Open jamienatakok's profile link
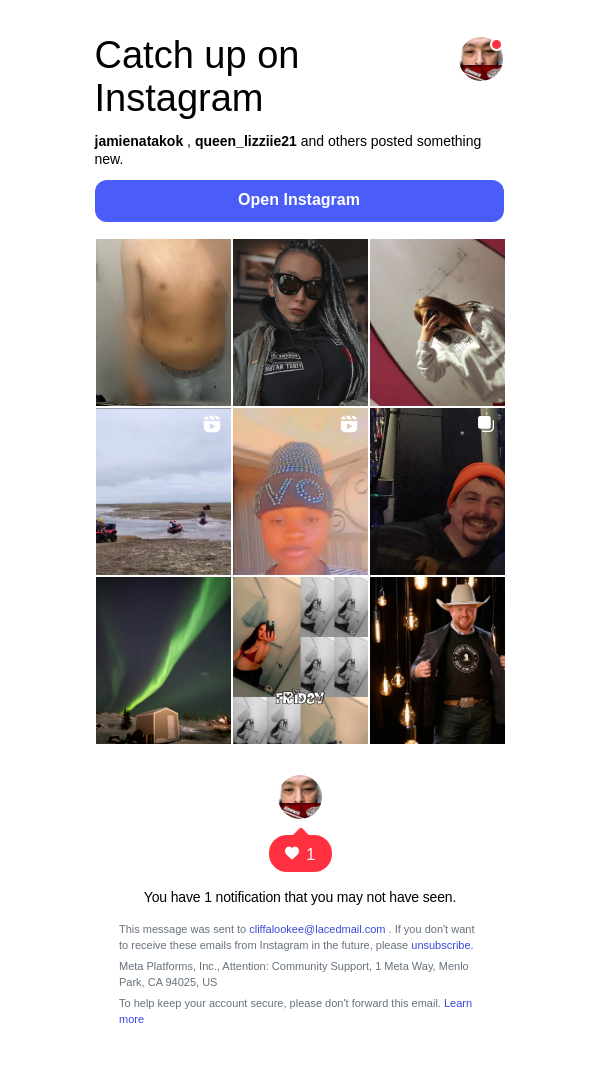 click(139, 141)
